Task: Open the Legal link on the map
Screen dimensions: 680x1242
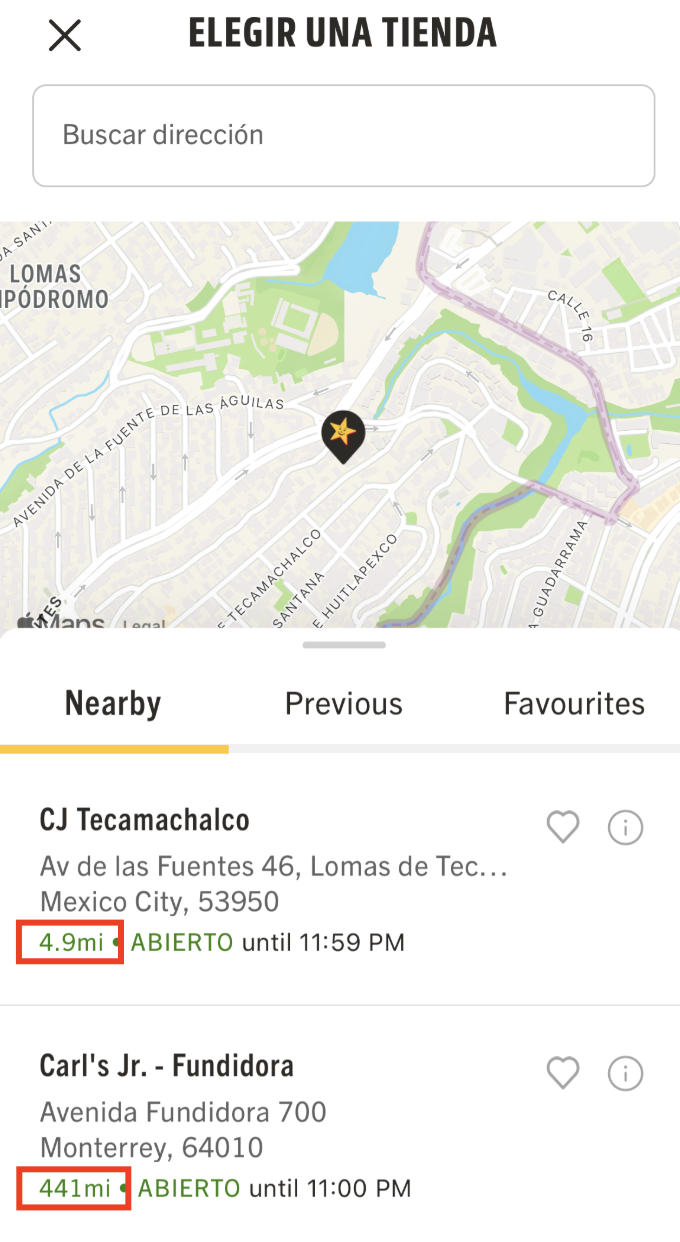Action: point(143,626)
